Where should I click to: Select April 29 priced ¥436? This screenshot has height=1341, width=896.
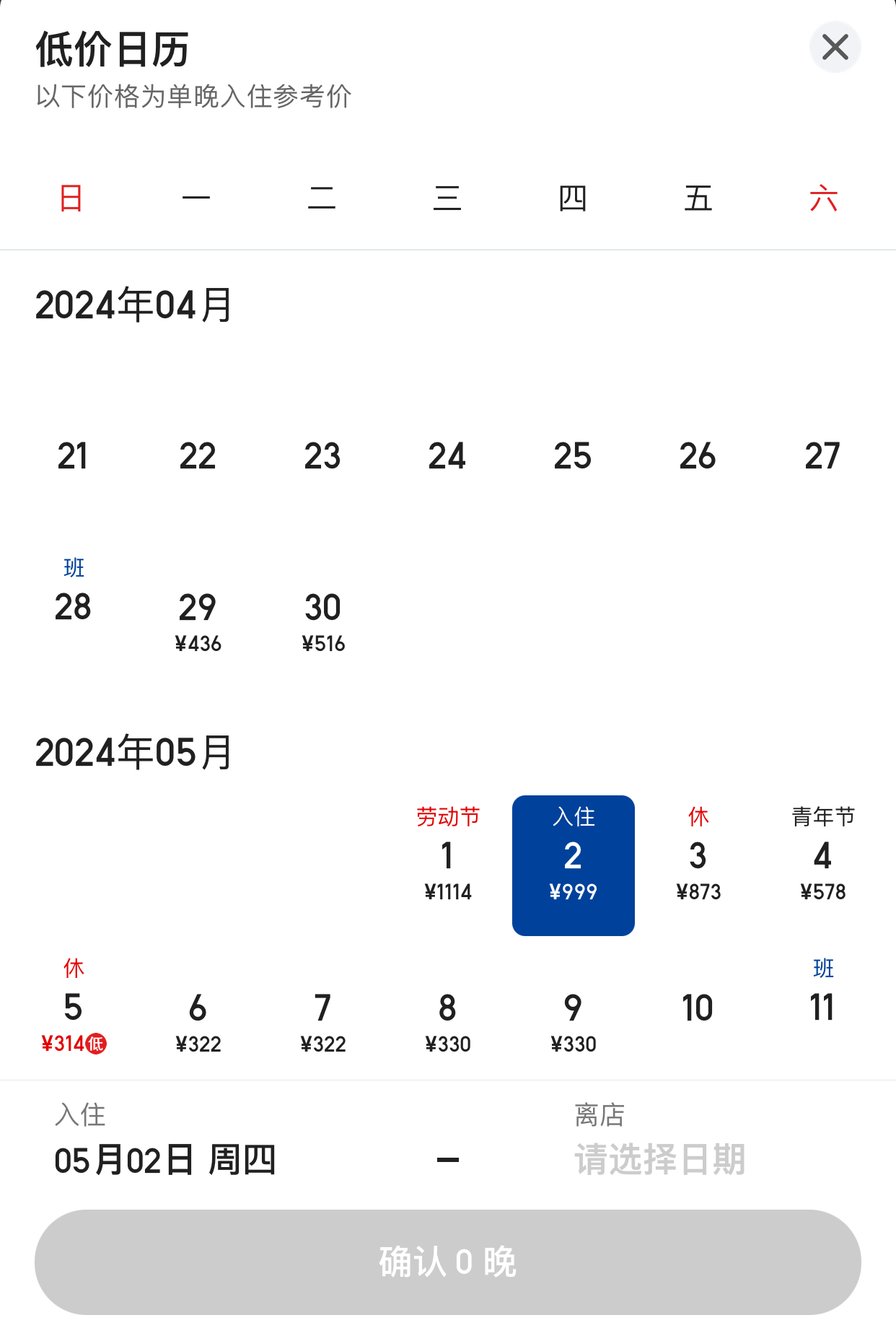198,619
